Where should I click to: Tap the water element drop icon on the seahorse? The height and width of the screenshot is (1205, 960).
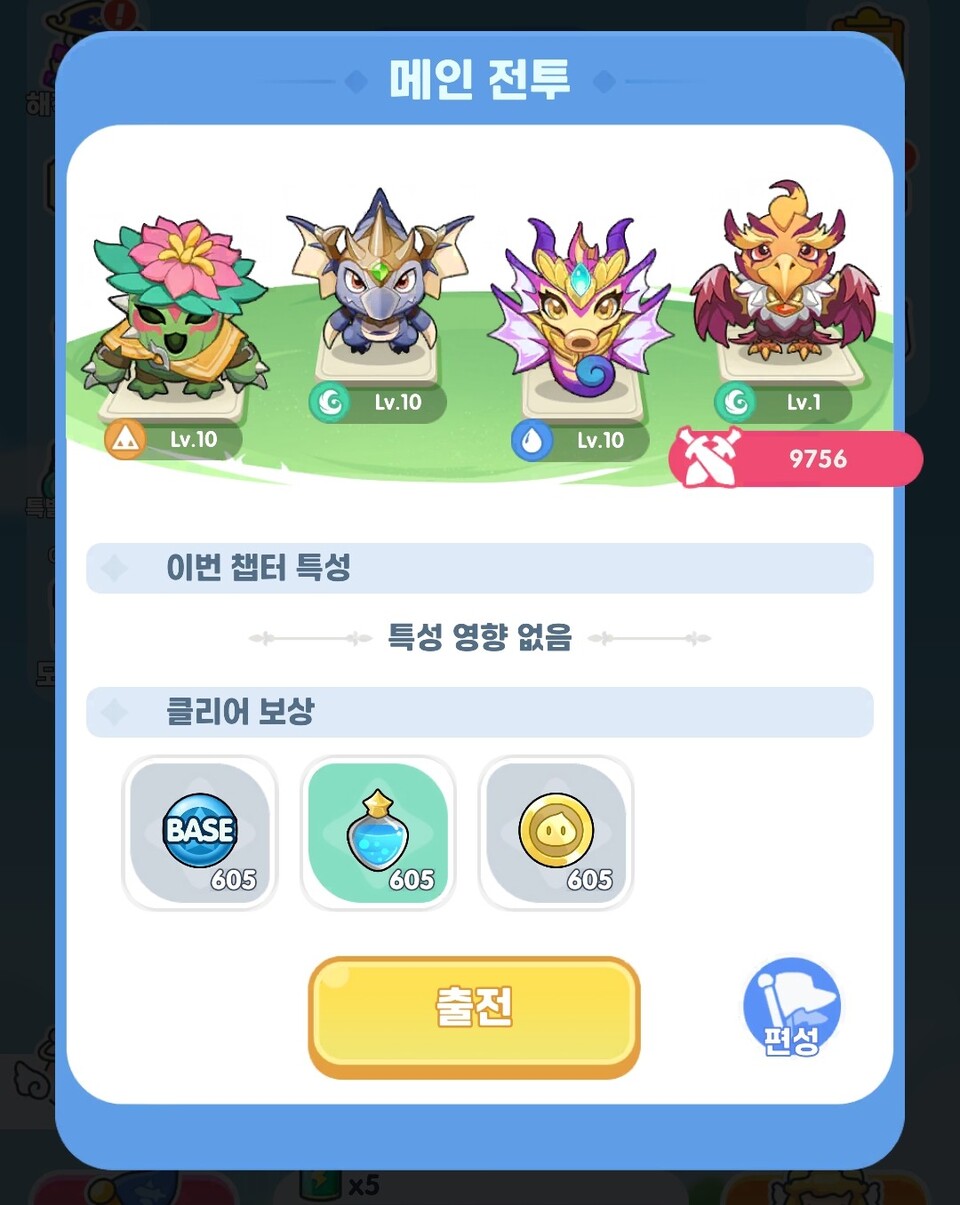533,440
